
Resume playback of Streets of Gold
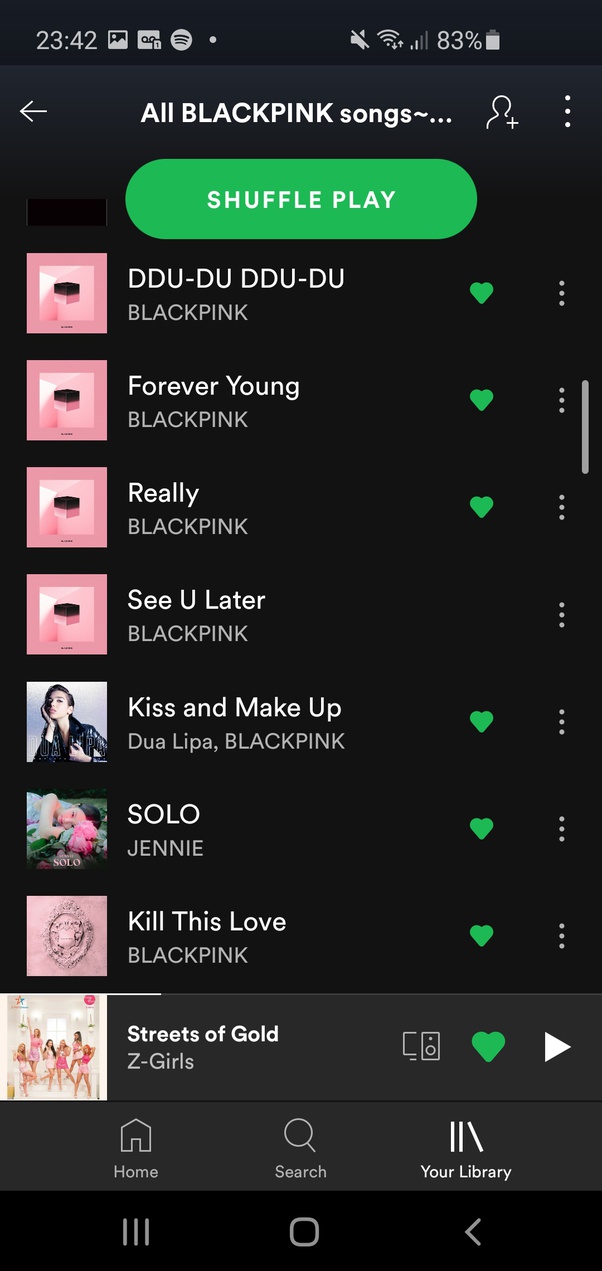coord(557,1047)
